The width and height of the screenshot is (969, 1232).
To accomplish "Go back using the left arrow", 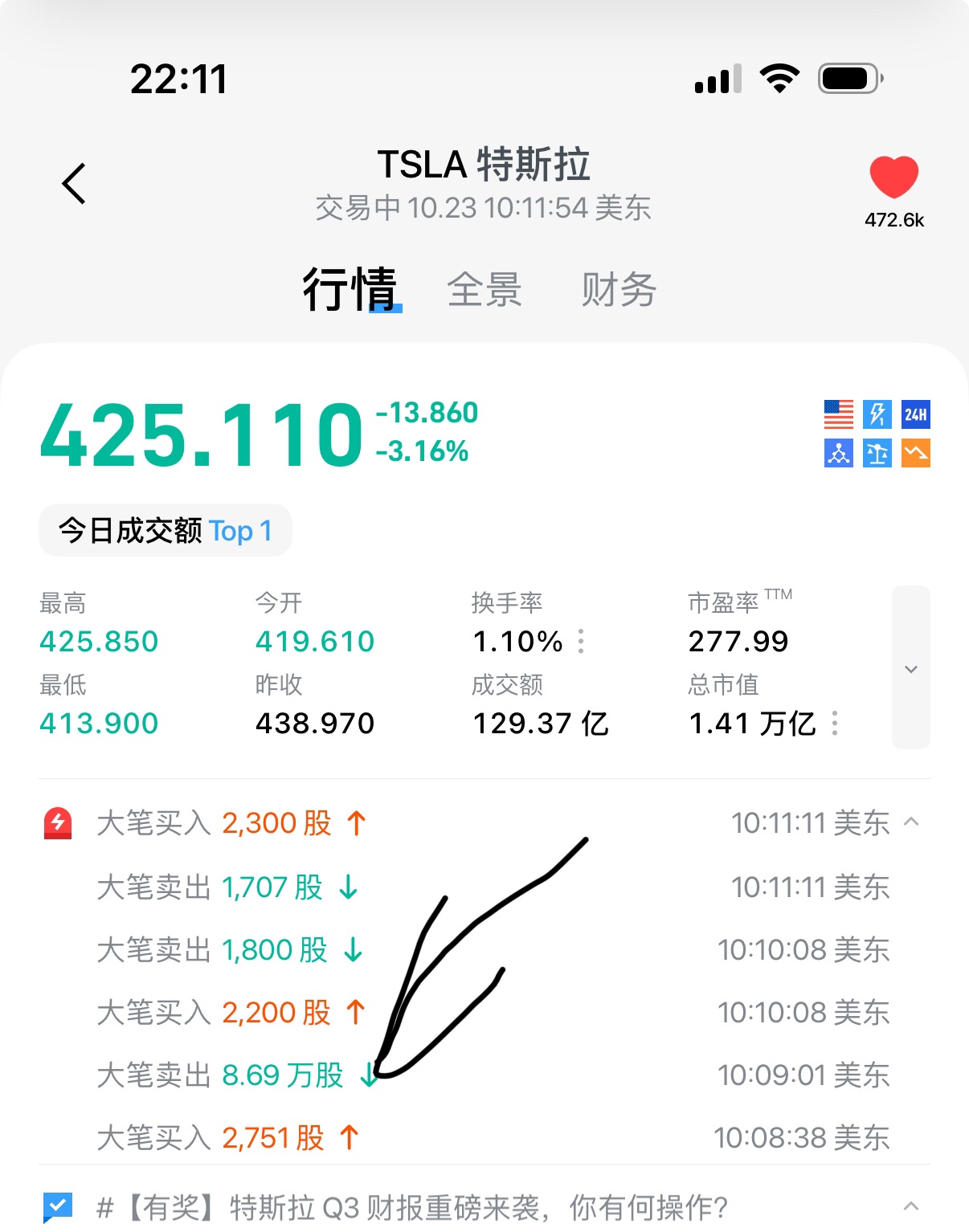I will pyautogui.click(x=74, y=184).
